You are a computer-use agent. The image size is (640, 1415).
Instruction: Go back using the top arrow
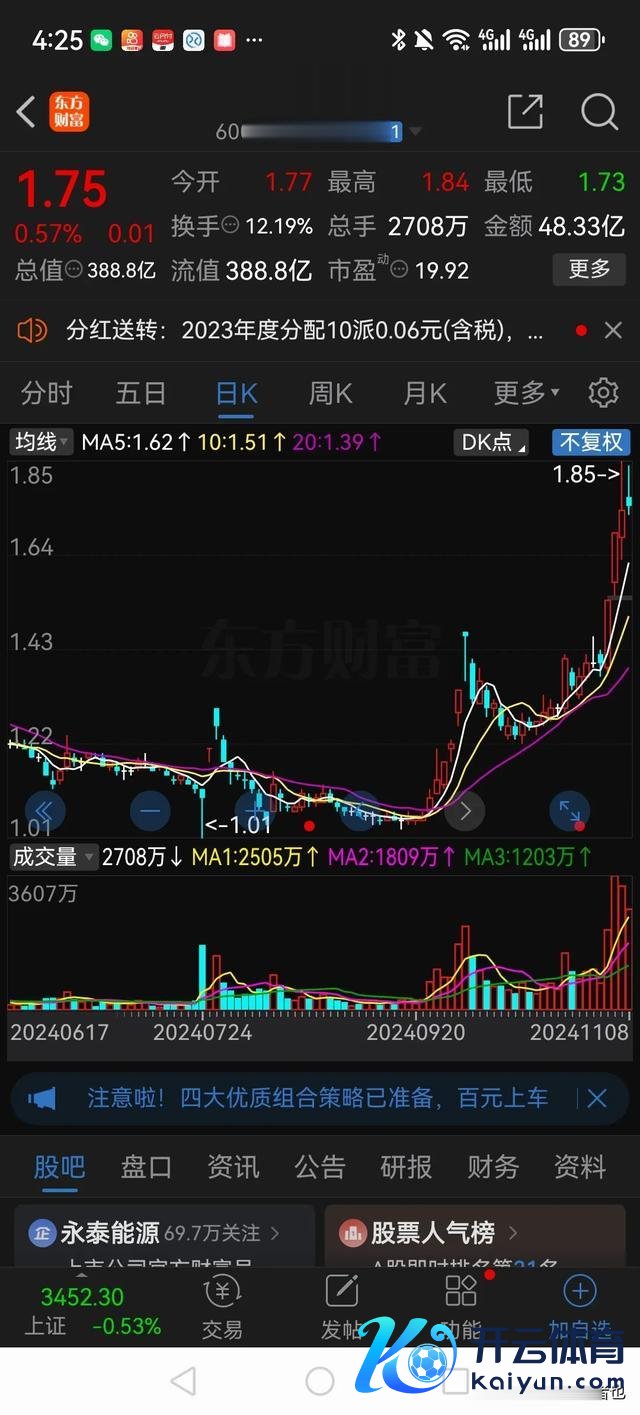(x=26, y=112)
